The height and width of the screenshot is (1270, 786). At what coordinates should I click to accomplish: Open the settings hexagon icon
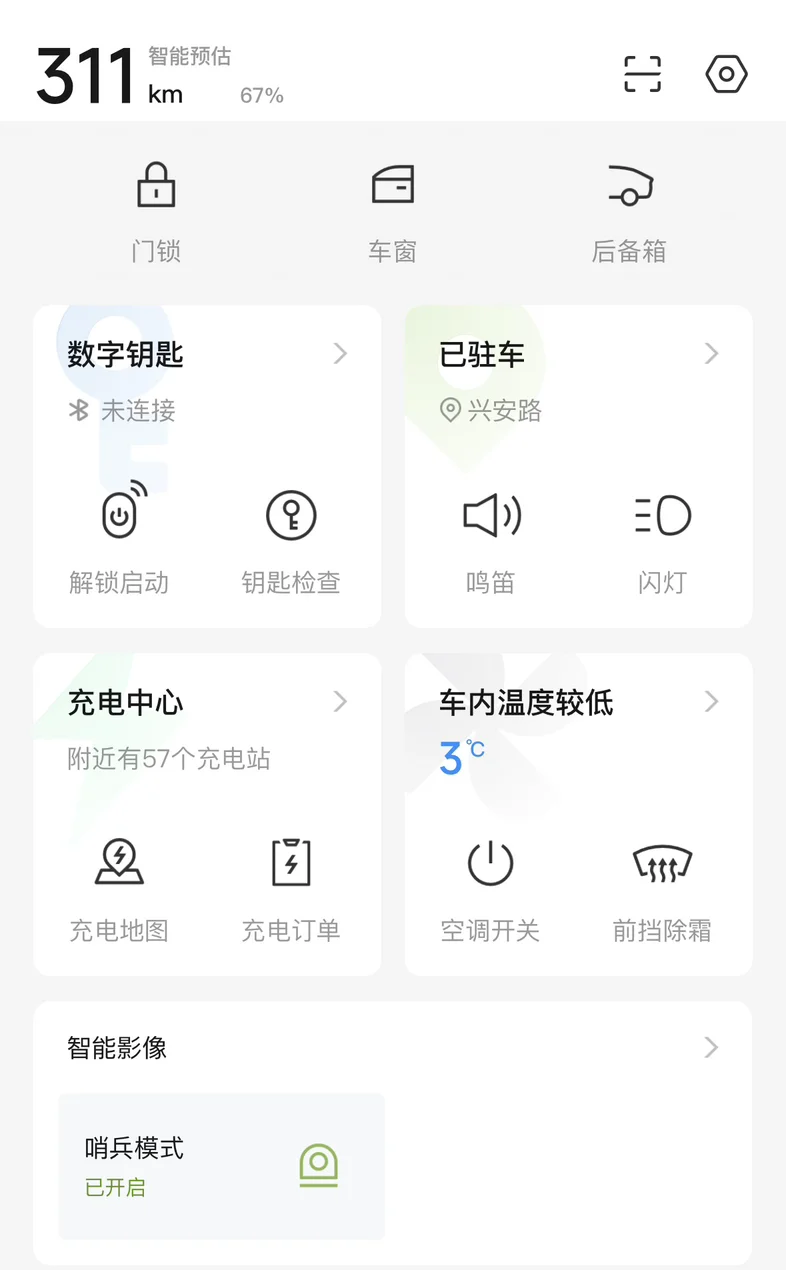point(727,74)
